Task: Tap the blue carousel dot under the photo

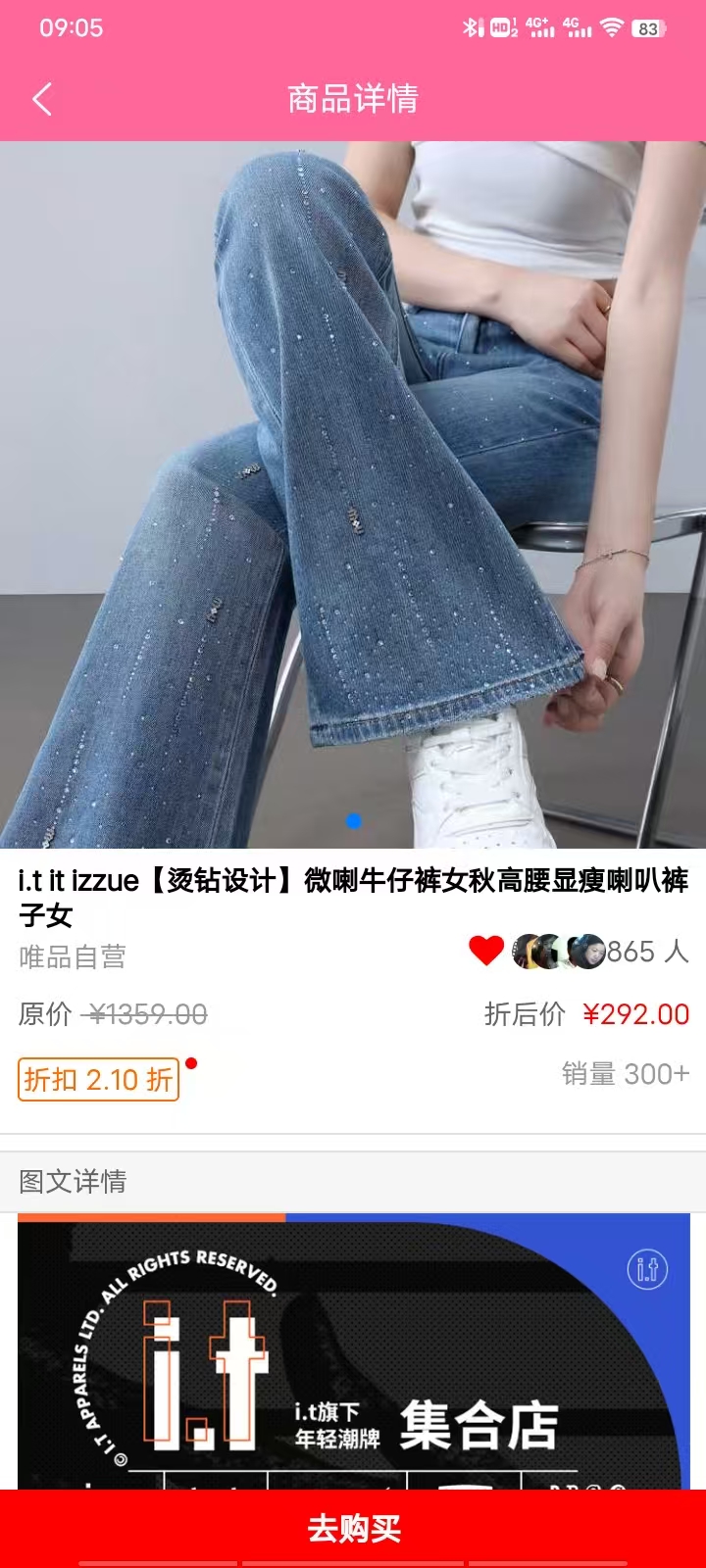Action: point(353,821)
